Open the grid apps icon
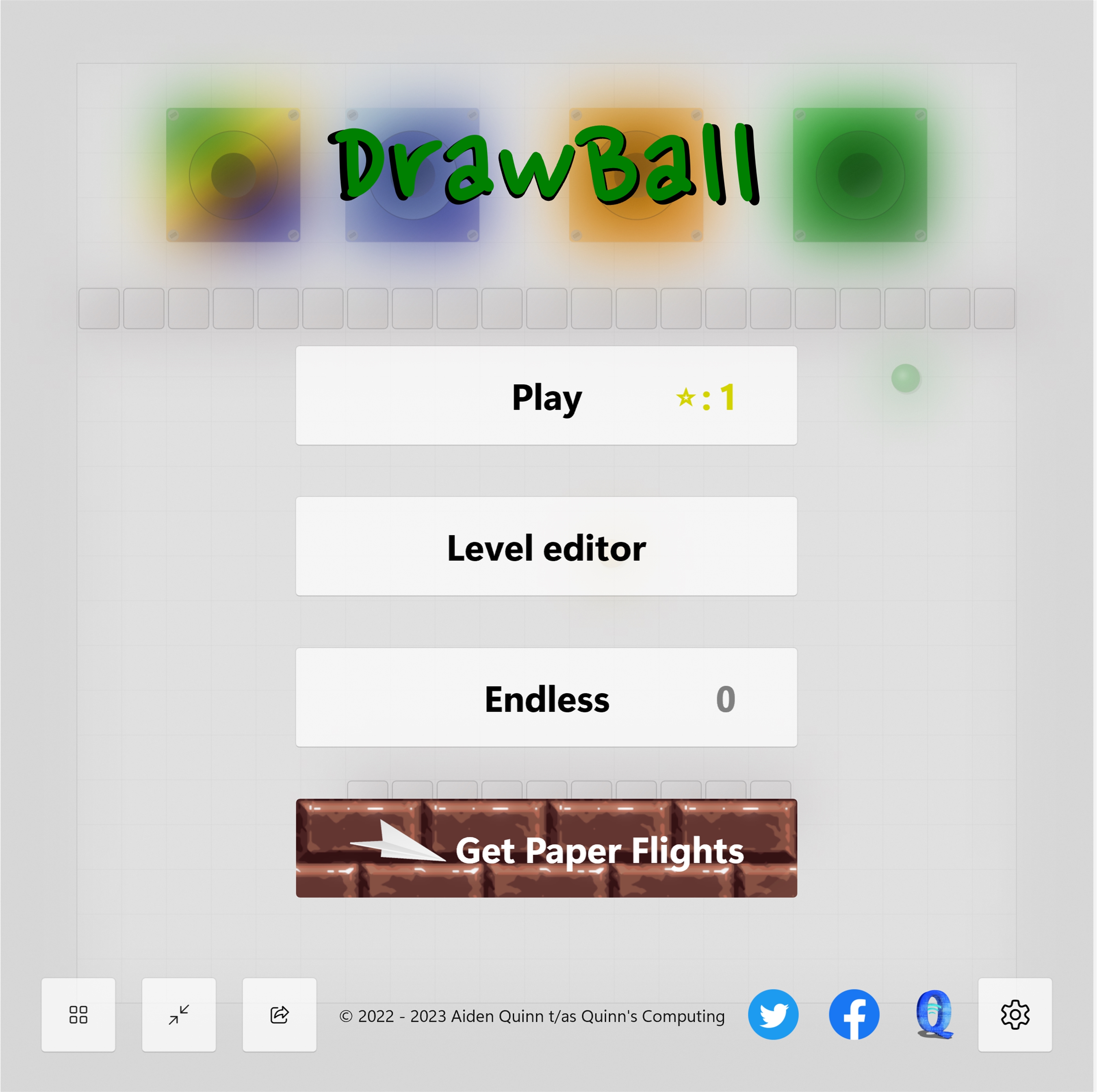Screen dimensions: 1097x1092 pos(78,1015)
